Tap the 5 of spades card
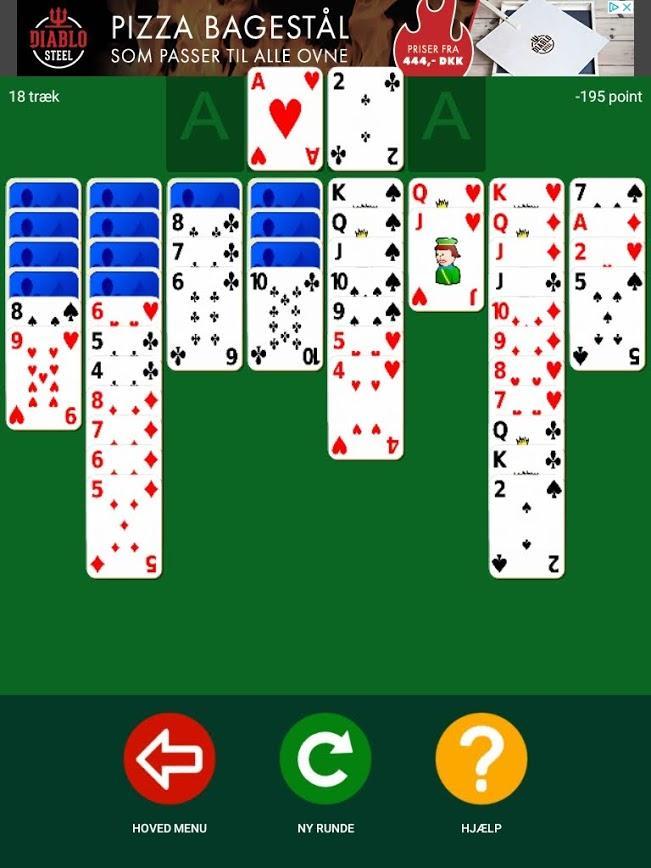The image size is (651, 868). (x=607, y=320)
